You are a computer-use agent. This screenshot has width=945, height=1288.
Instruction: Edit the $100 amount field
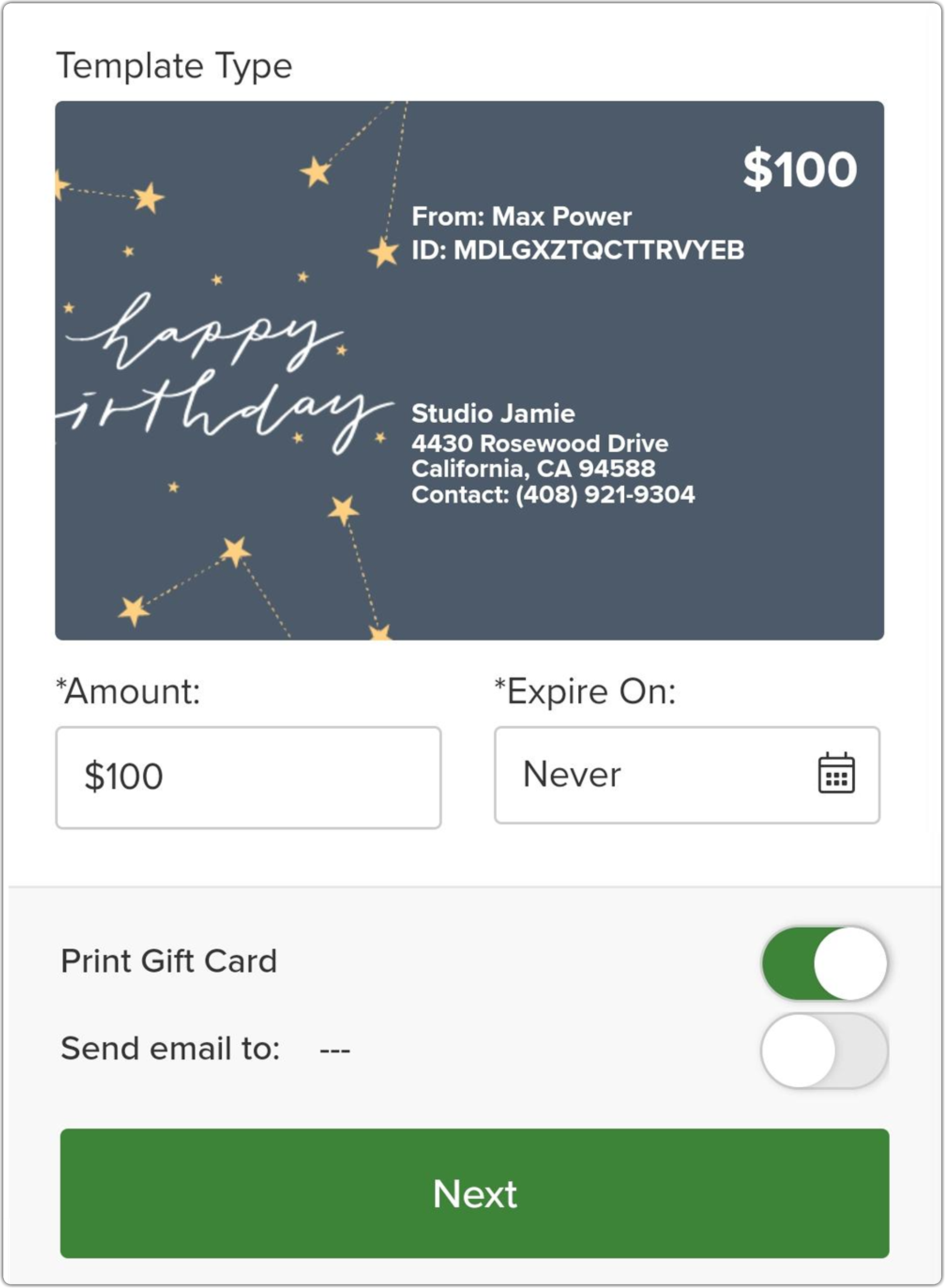pyautogui.click(x=248, y=777)
